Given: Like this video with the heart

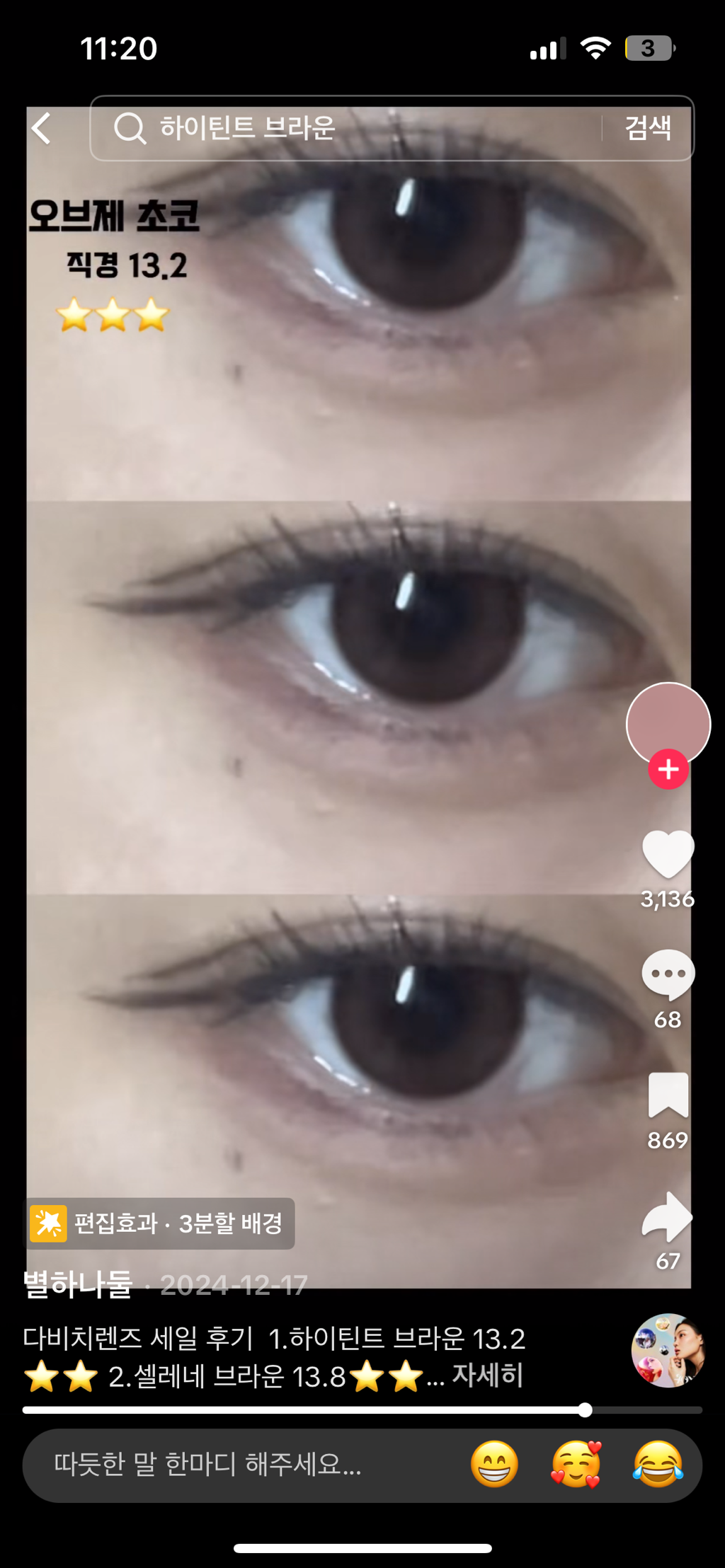Looking at the screenshot, I should click(x=668, y=854).
